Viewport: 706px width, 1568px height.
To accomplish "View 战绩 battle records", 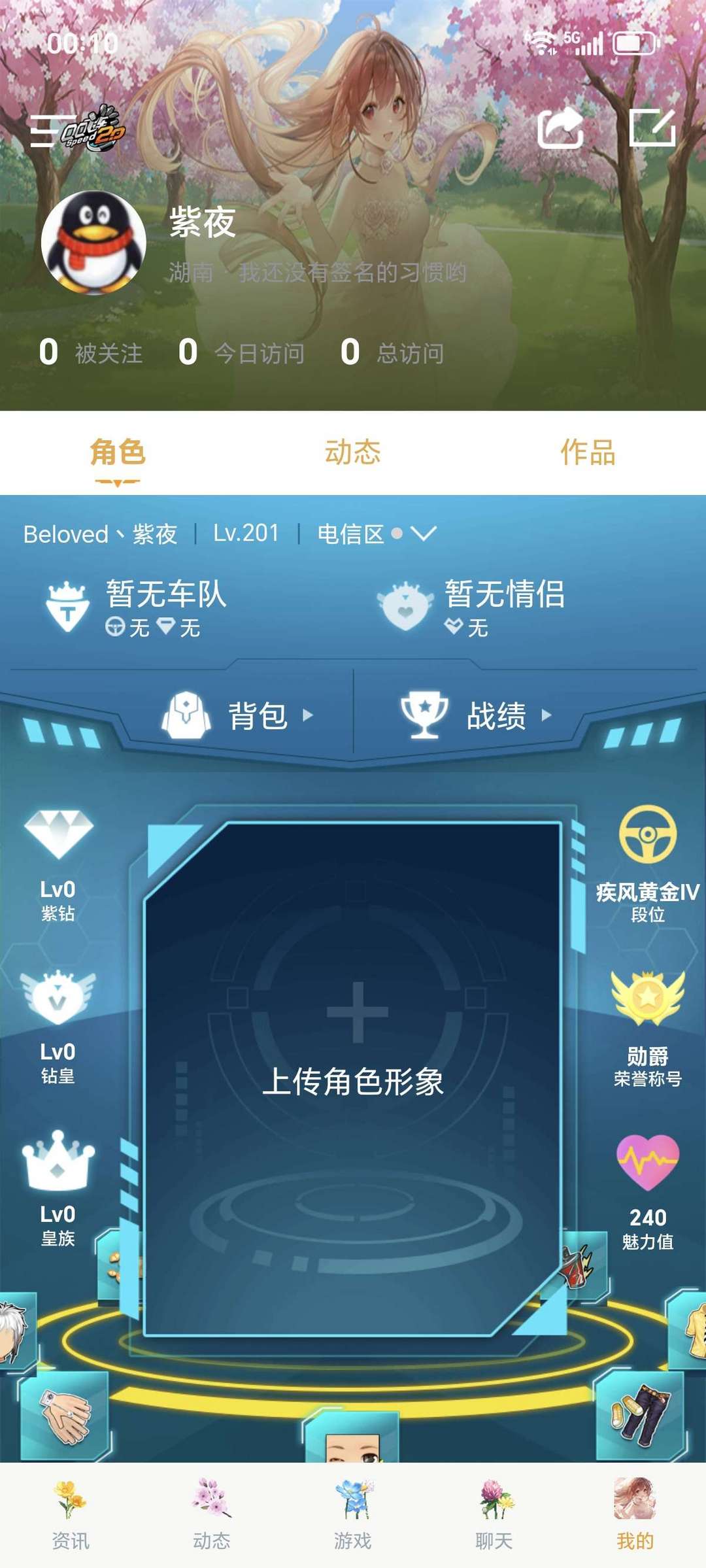I will (477, 715).
